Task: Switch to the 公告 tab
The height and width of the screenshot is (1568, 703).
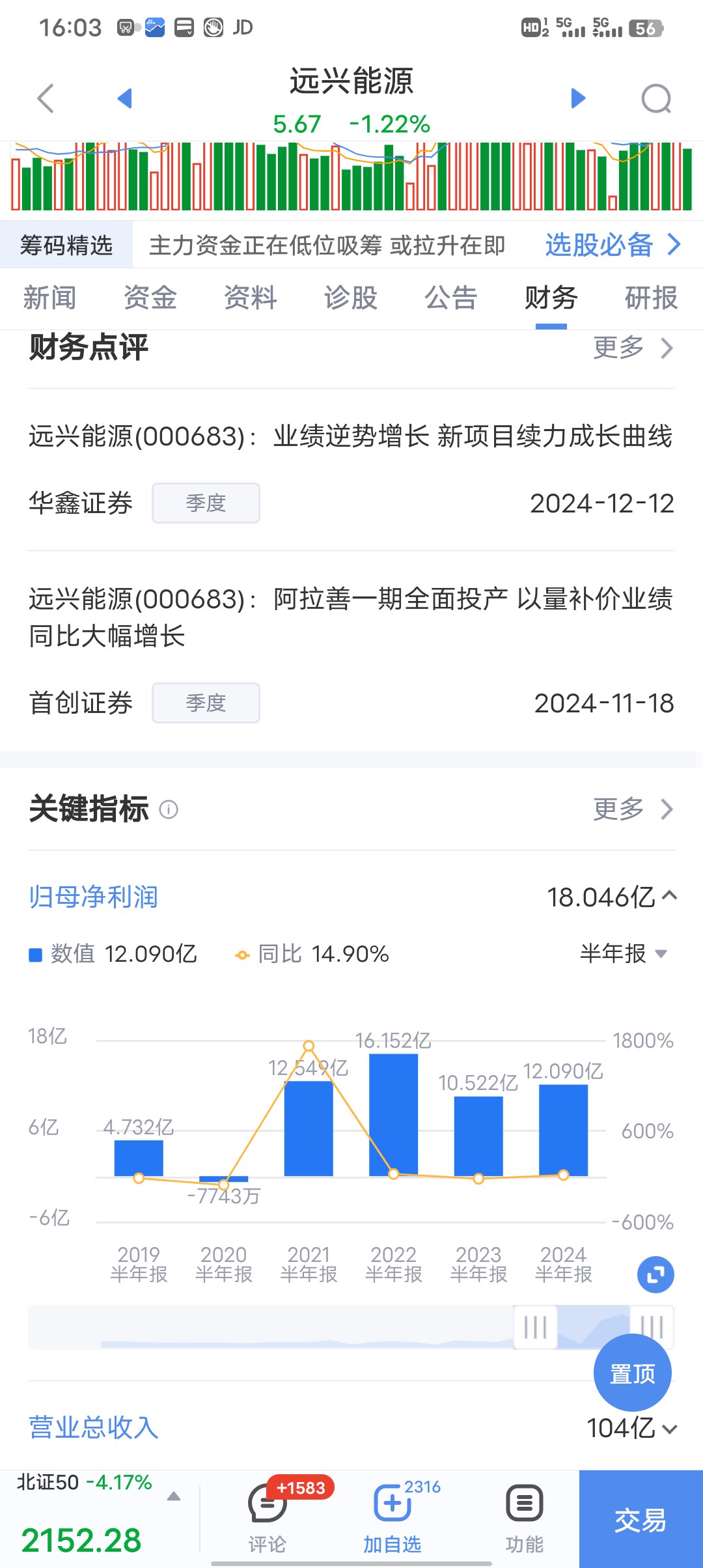Action: coord(451,298)
